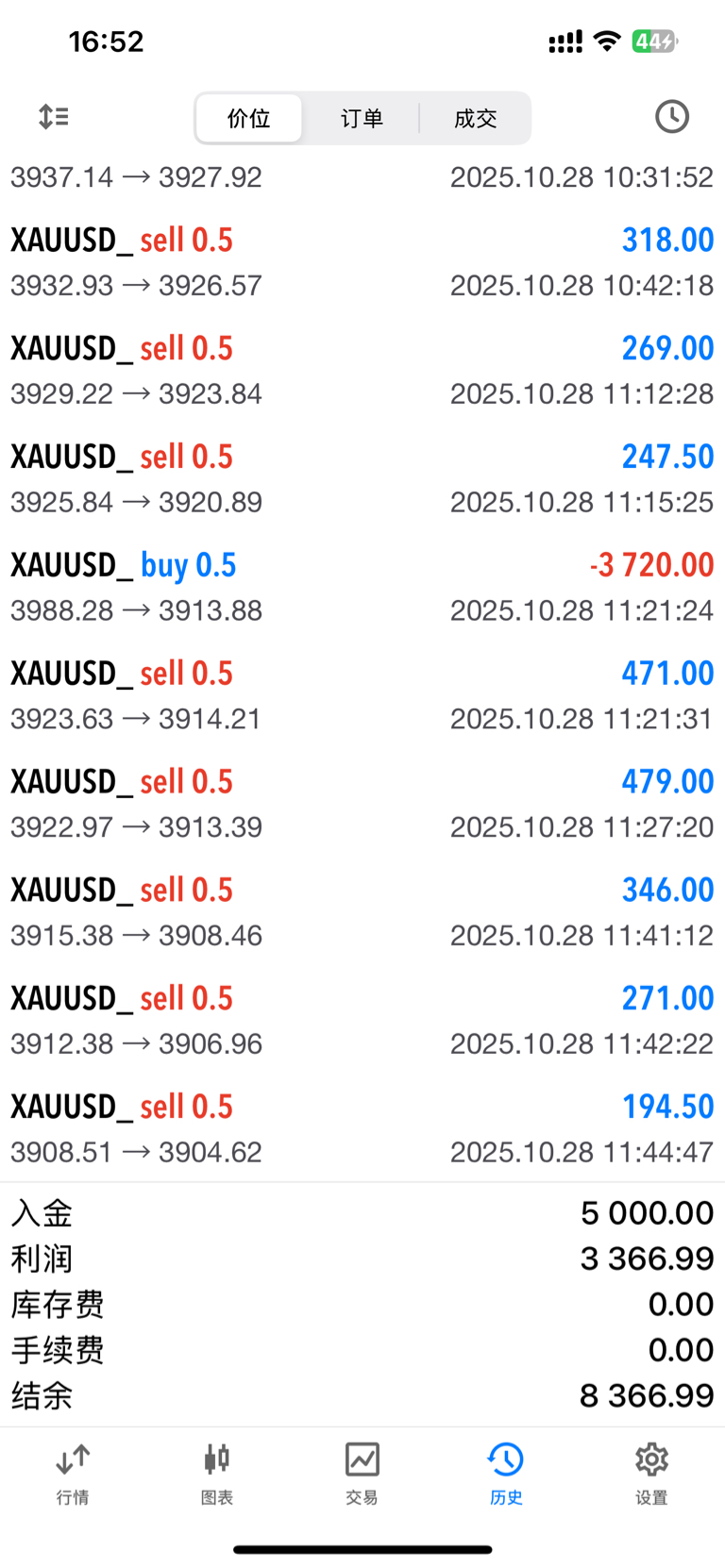Screen dimensions: 725x1568
Task: Open the clock date range filter
Action: tap(672, 117)
